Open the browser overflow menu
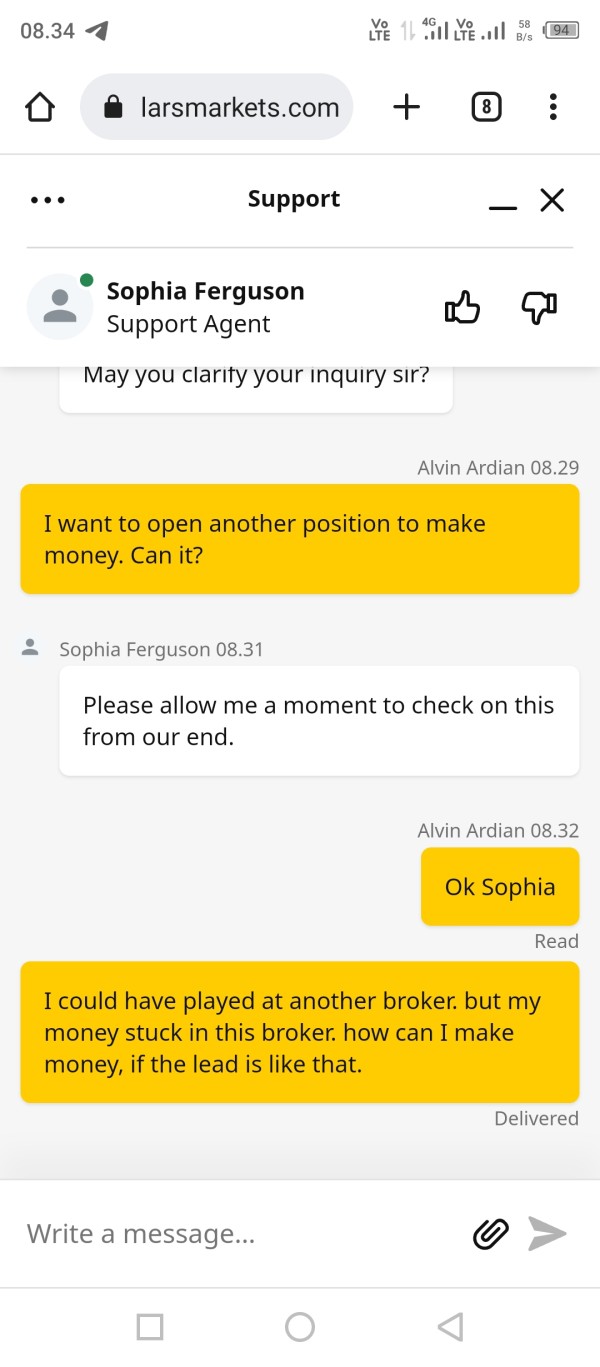 pos(553,107)
